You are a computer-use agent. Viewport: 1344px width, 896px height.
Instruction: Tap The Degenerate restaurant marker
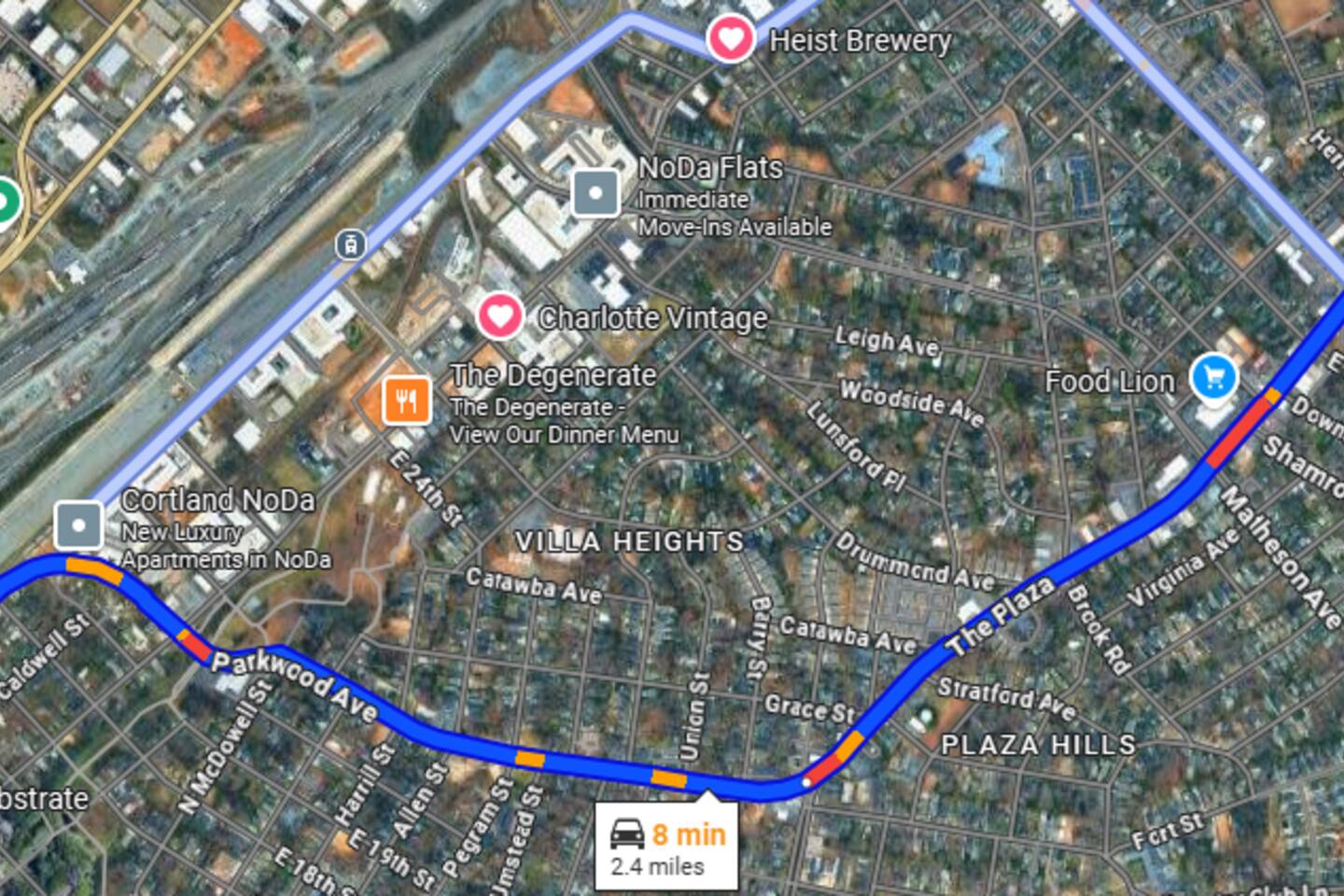pos(406,401)
